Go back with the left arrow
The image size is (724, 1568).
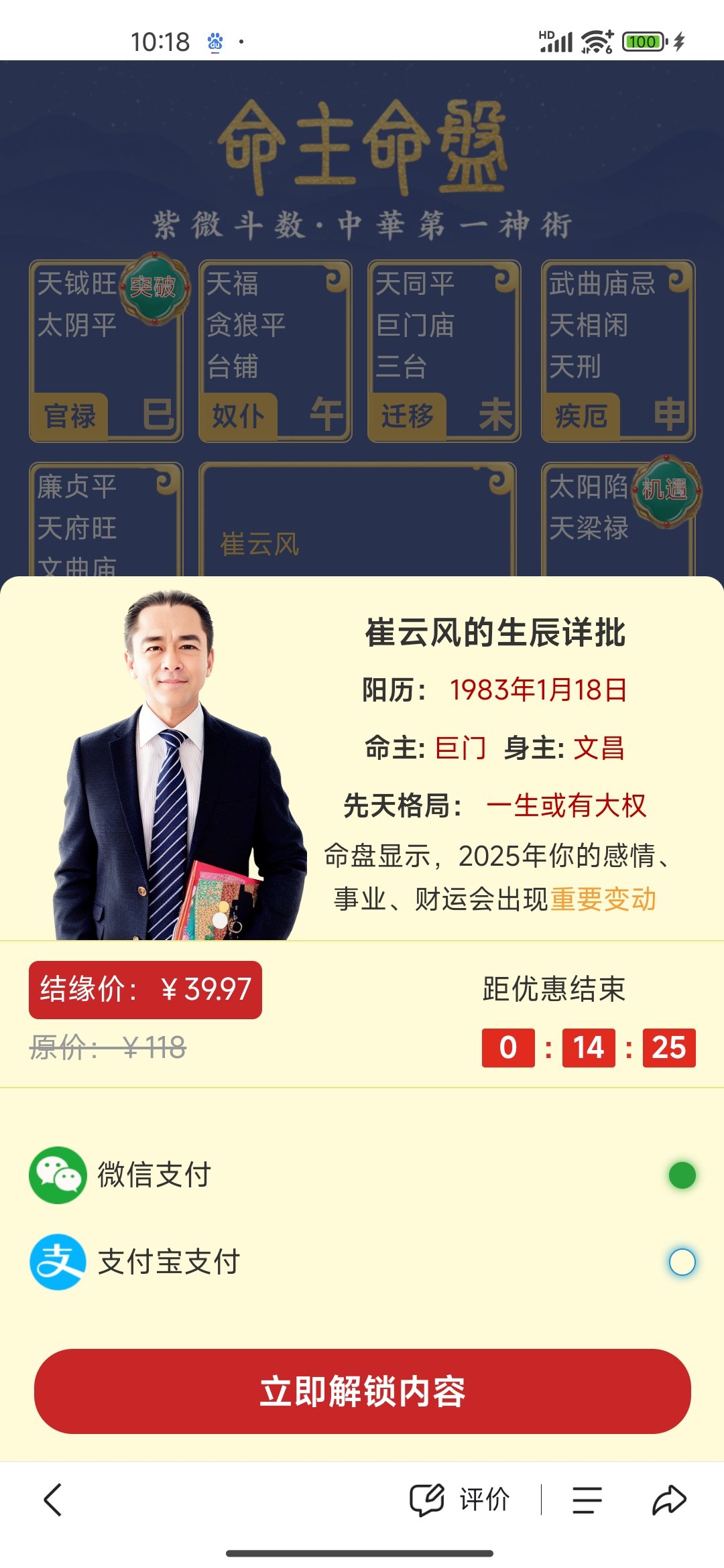[x=53, y=1500]
